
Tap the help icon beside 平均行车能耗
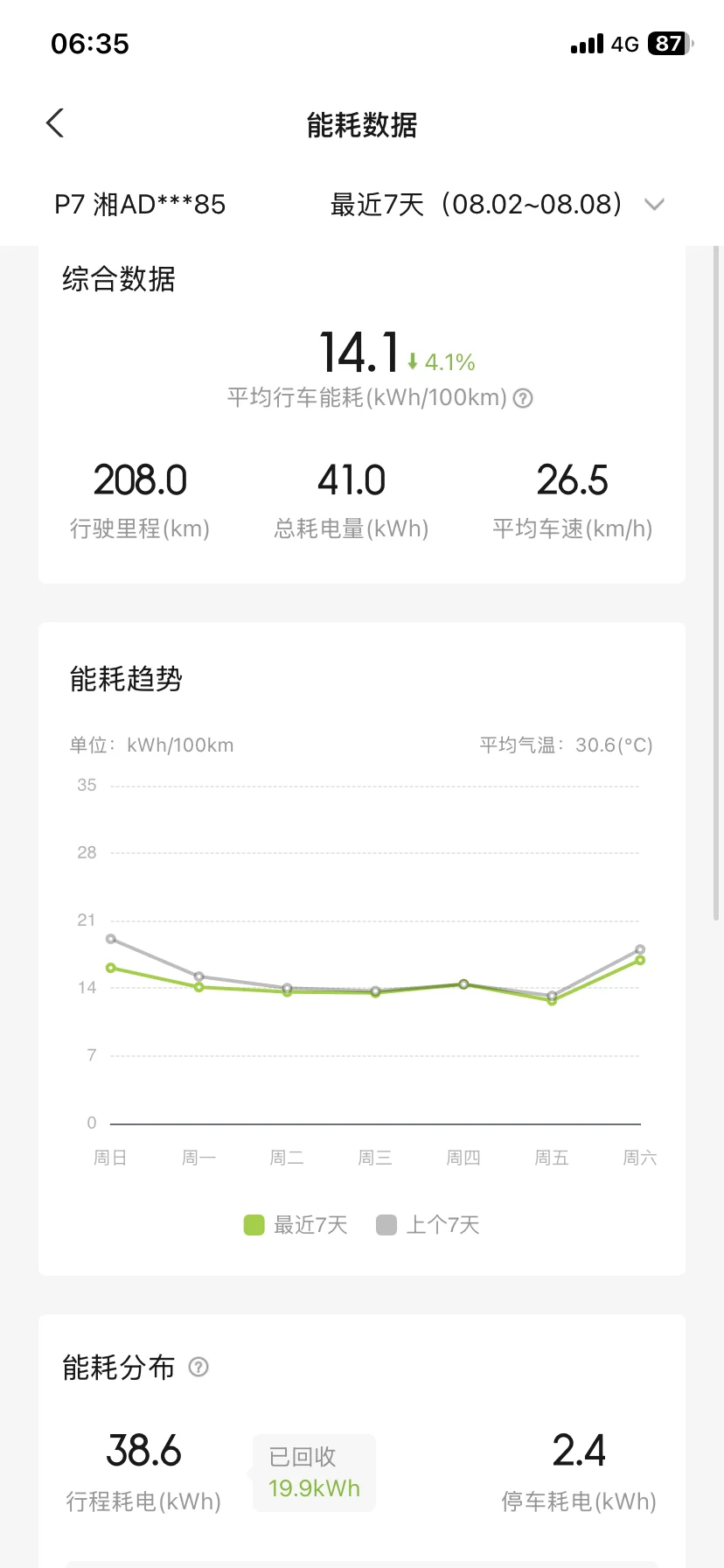tap(523, 399)
